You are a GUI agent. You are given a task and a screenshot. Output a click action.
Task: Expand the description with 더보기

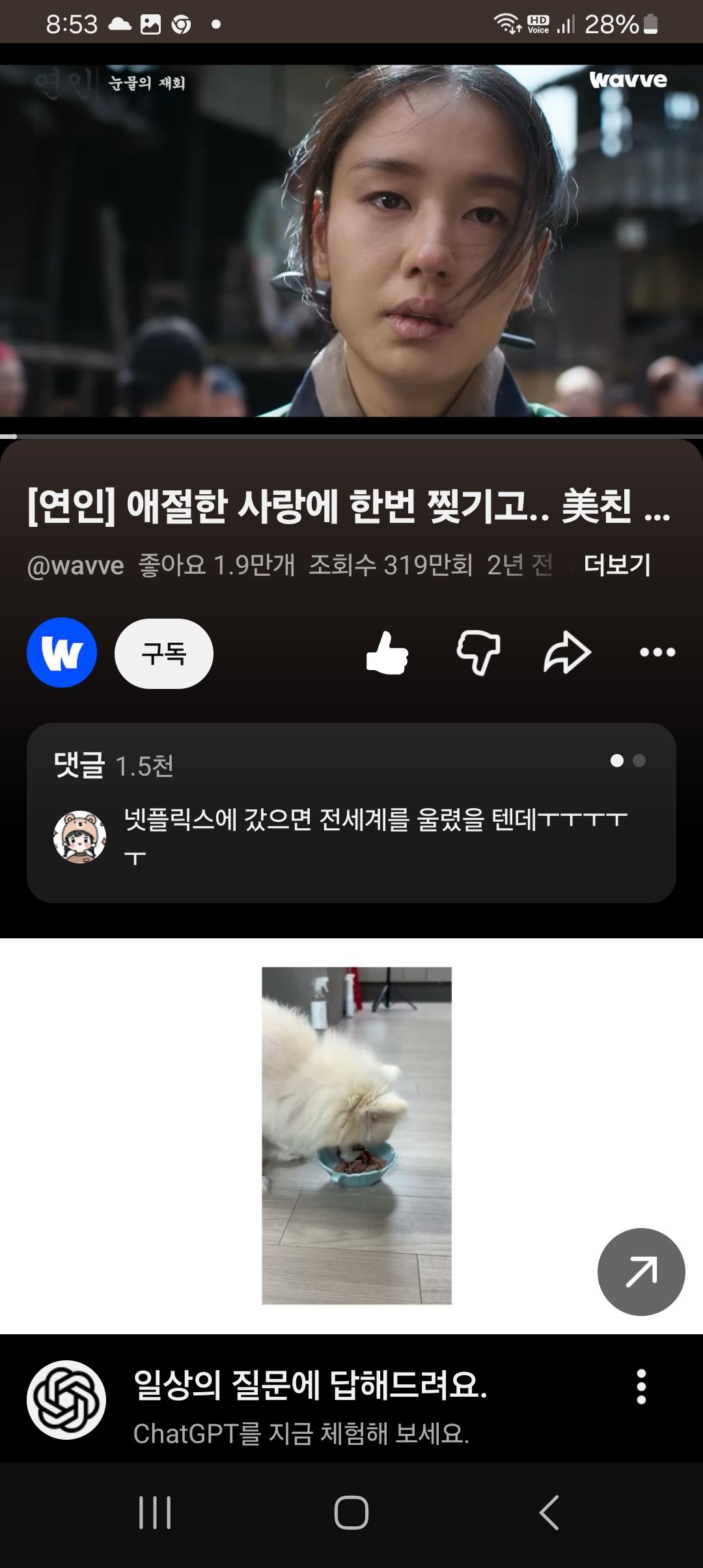pos(616,565)
